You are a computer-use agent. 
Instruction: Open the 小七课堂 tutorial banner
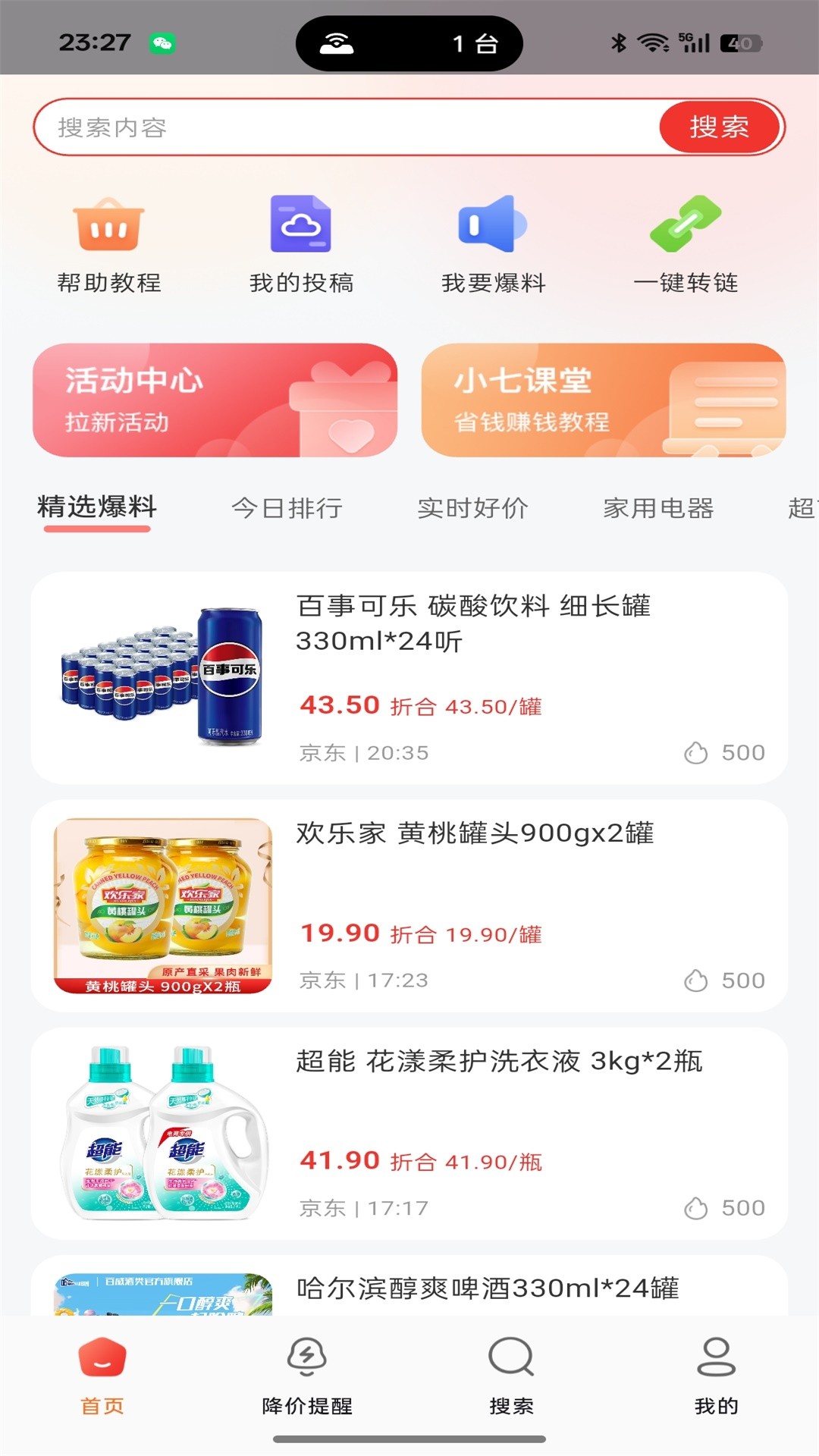[x=603, y=400]
